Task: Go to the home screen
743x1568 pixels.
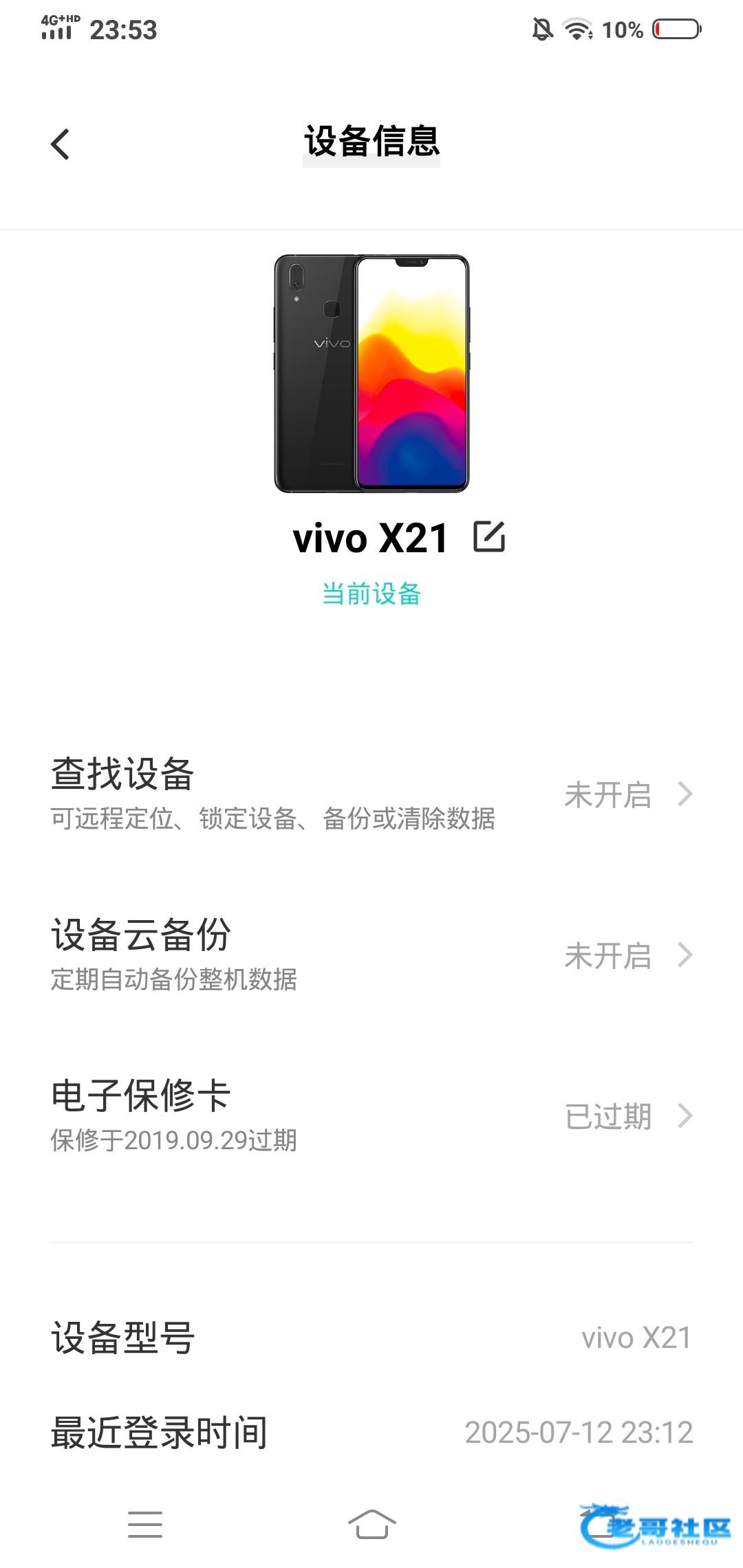Action: click(x=371, y=1524)
